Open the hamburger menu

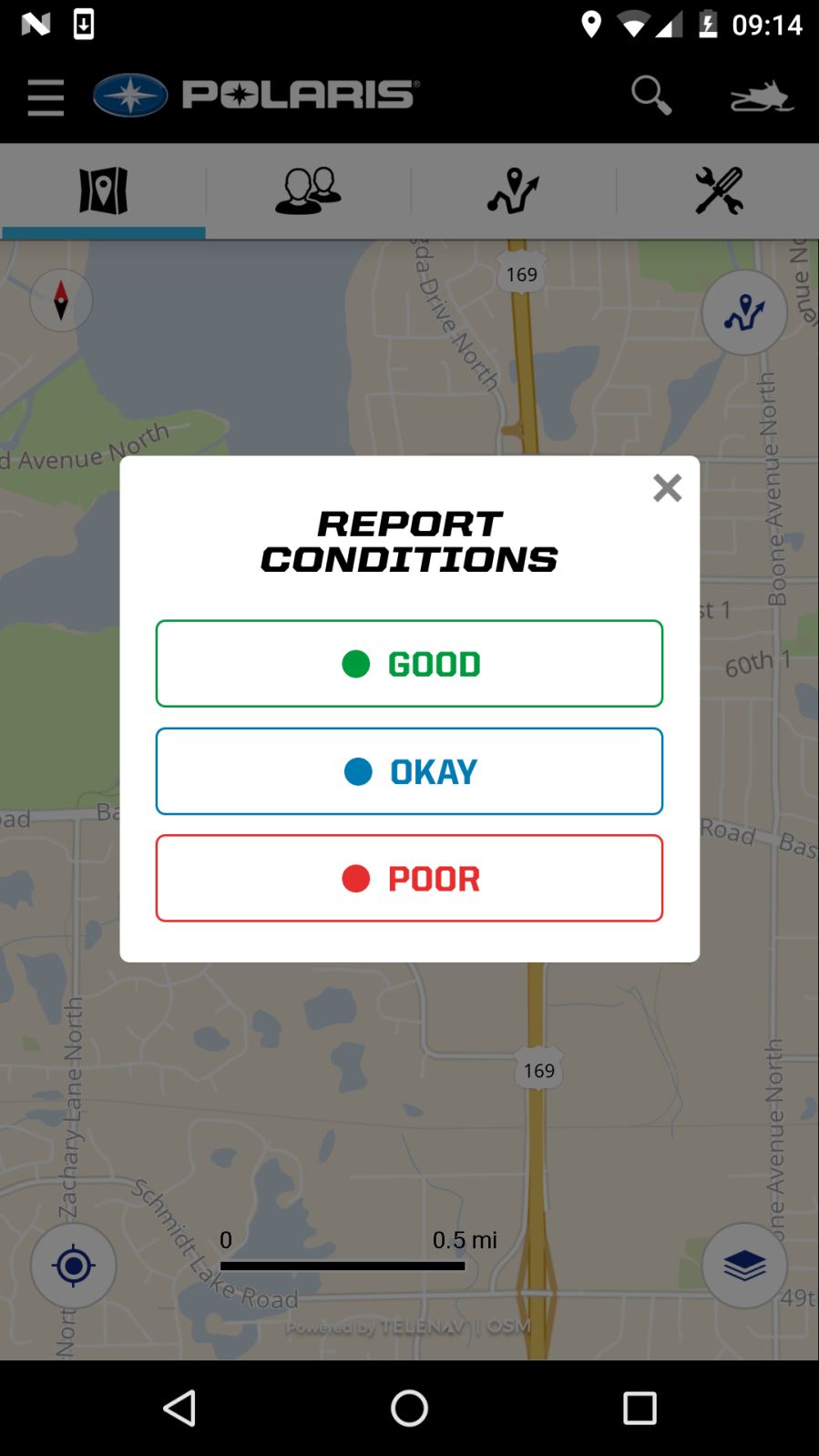click(46, 97)
